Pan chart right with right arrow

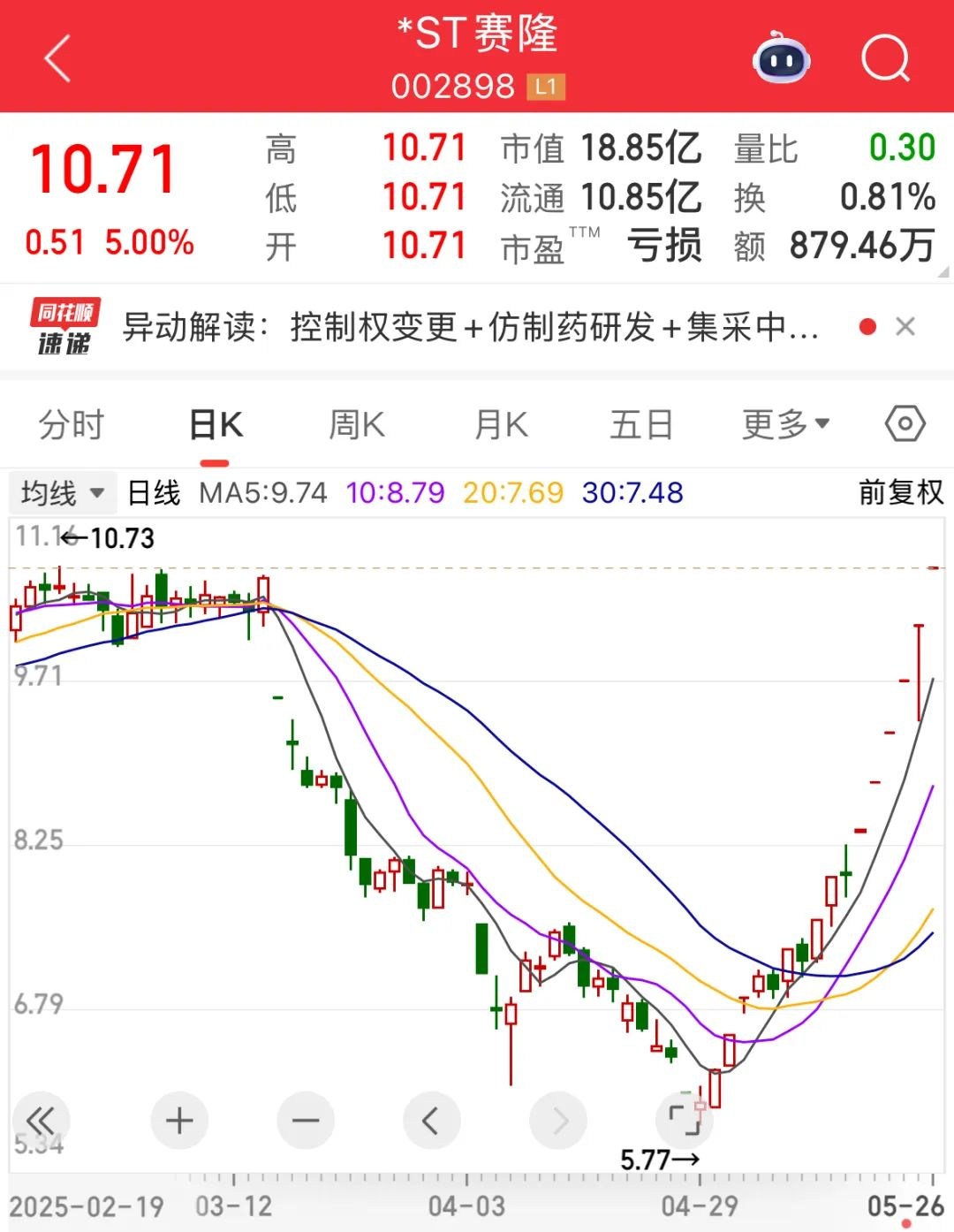(x=557, y=1120)
